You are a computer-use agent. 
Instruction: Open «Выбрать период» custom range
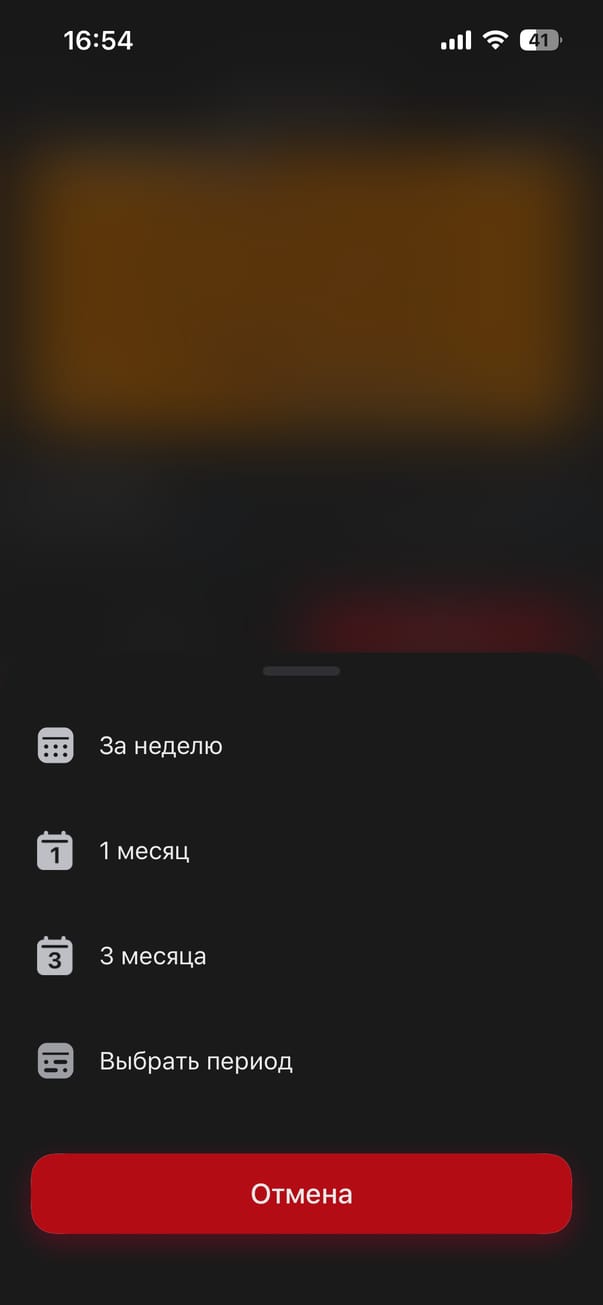click(x=195, y=1061)
